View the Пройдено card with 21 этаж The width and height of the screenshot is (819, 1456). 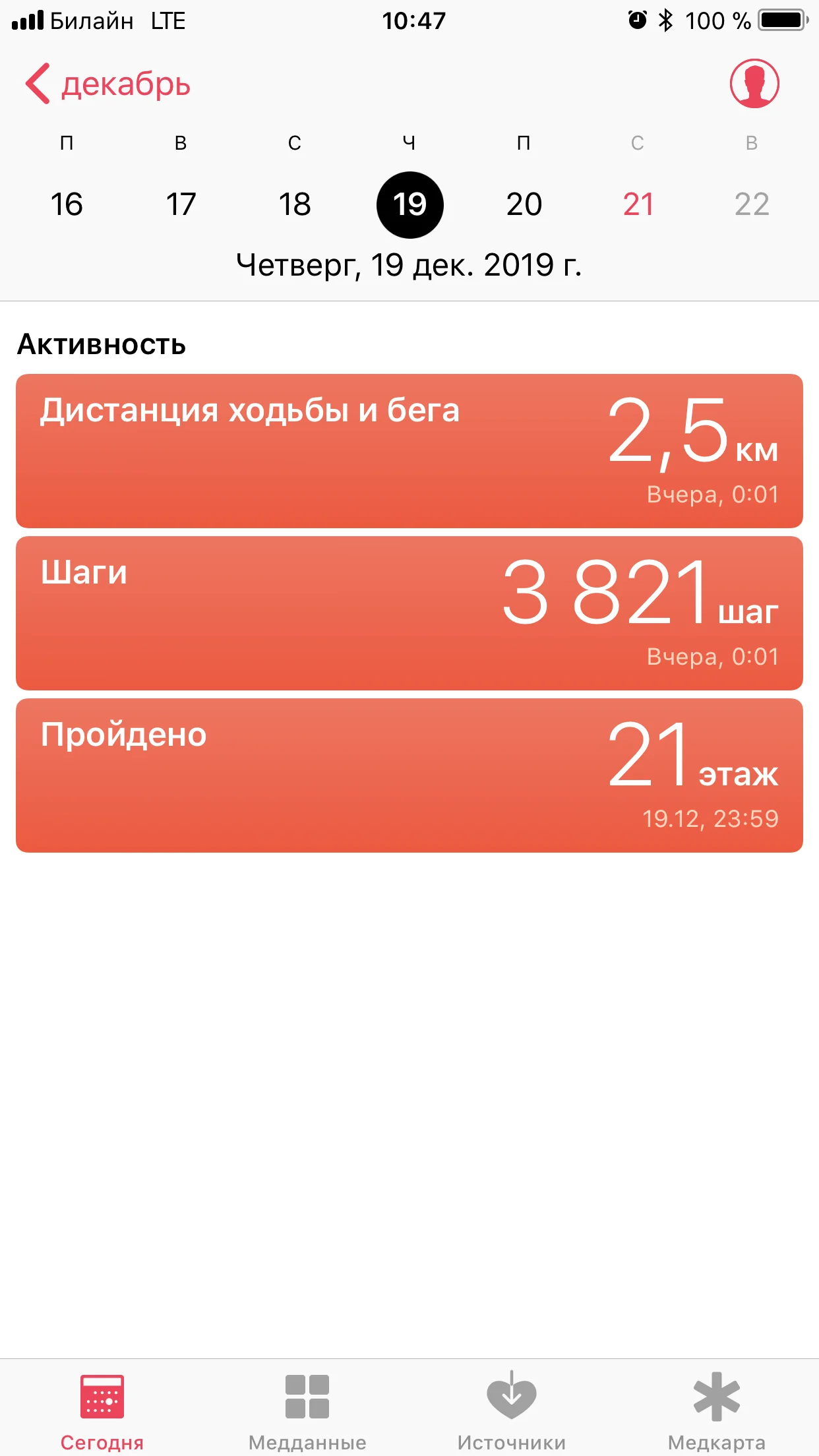click(409, 775)
